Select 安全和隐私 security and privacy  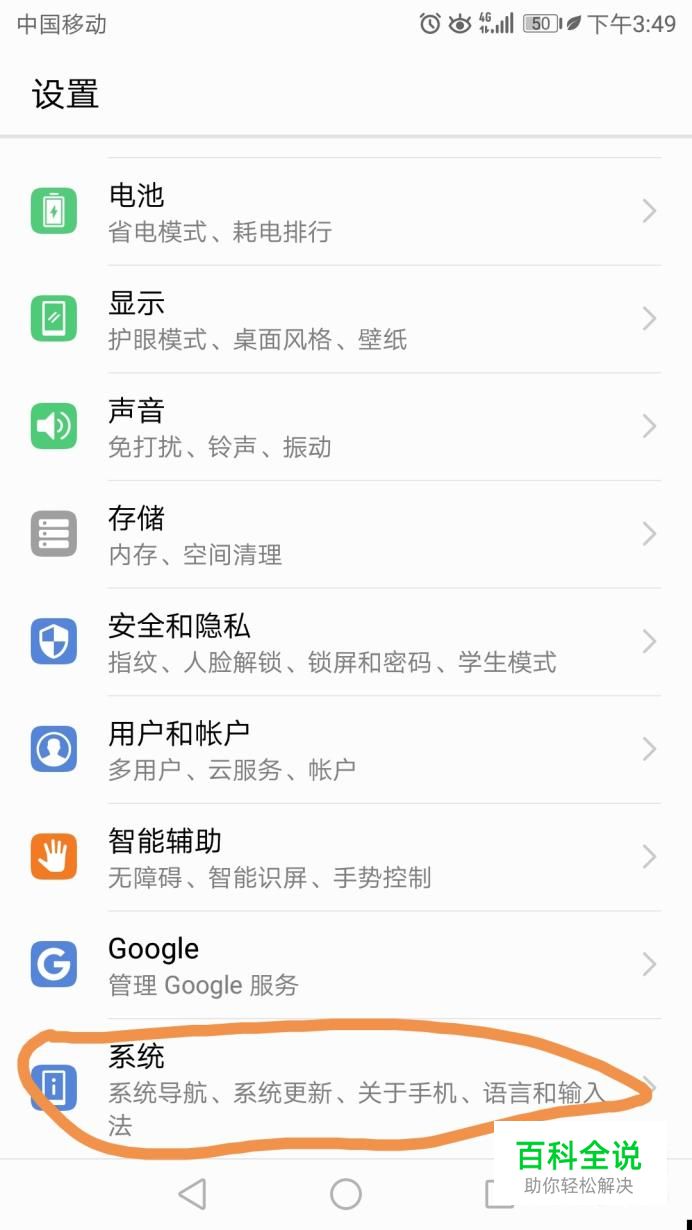coord(345,643)
